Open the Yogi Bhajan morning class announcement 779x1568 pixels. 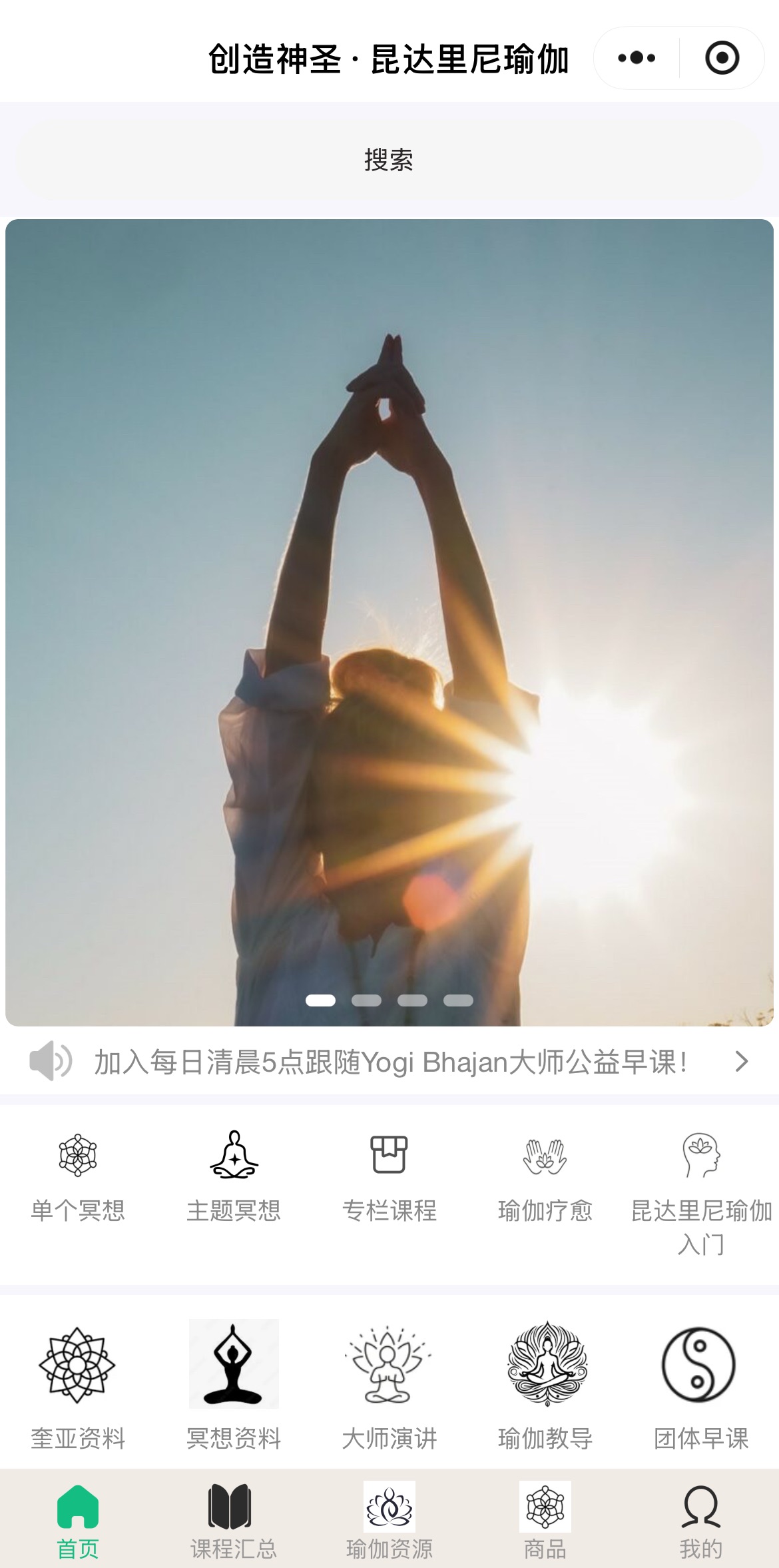(390, 1062)
